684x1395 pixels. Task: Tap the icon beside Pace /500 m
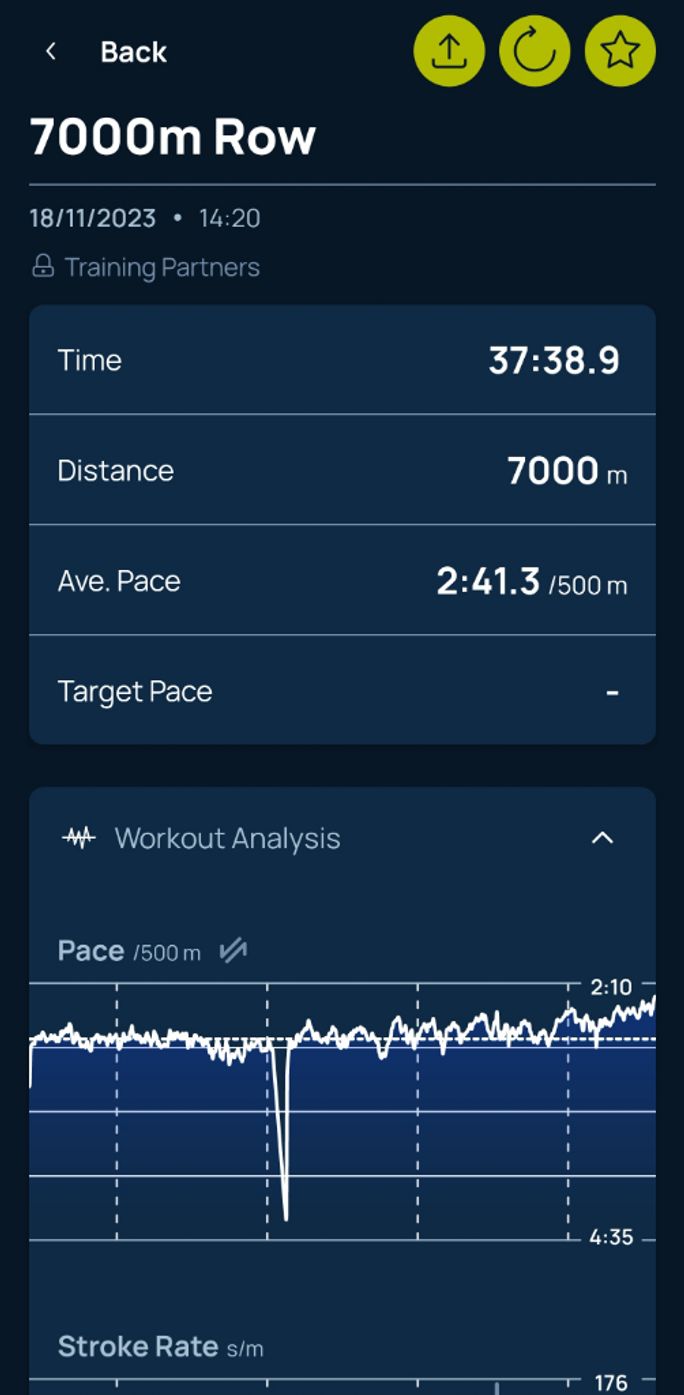coord(232,951)
